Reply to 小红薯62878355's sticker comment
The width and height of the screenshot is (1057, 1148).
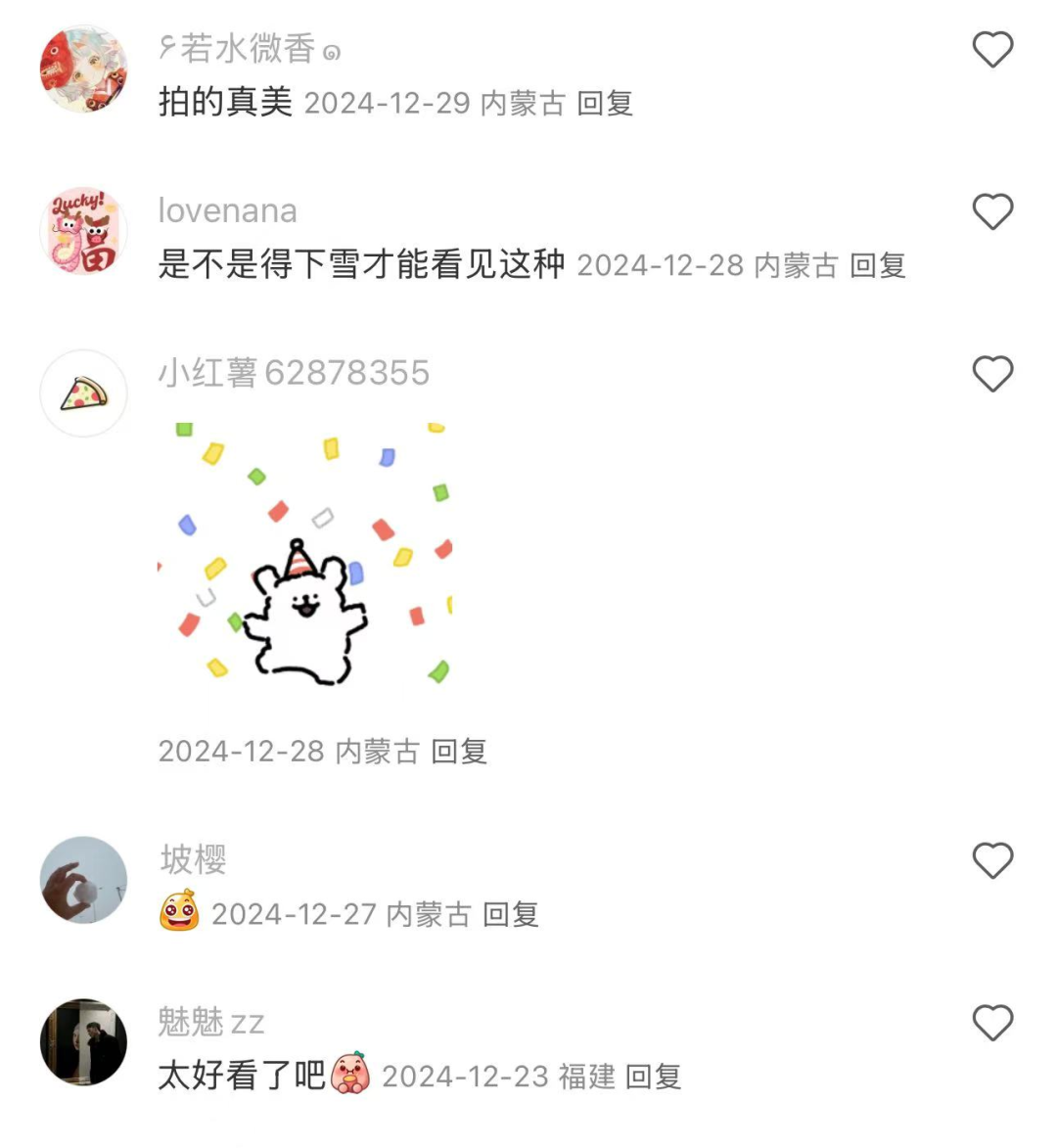click(459, 752)
